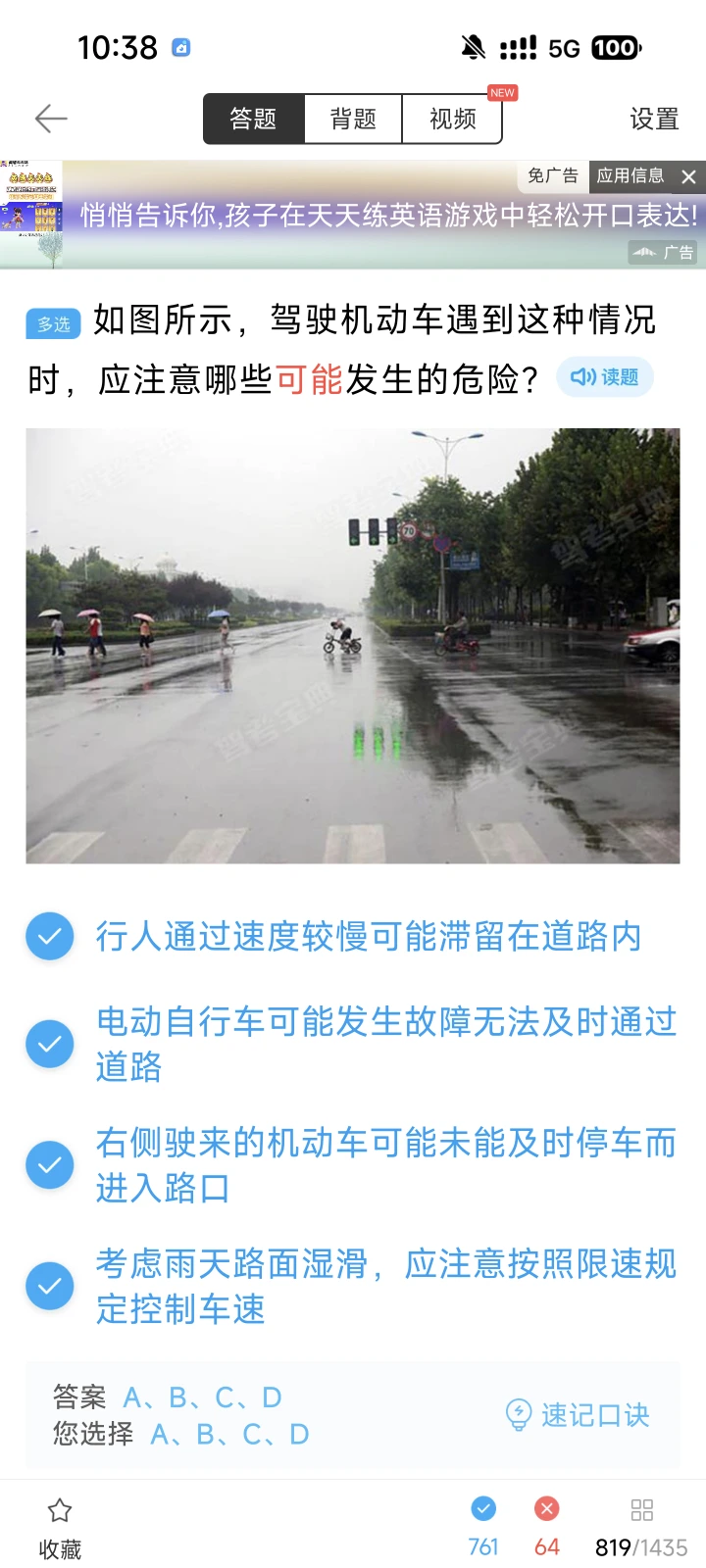Add this question to 收藏

click(60, 1527)
